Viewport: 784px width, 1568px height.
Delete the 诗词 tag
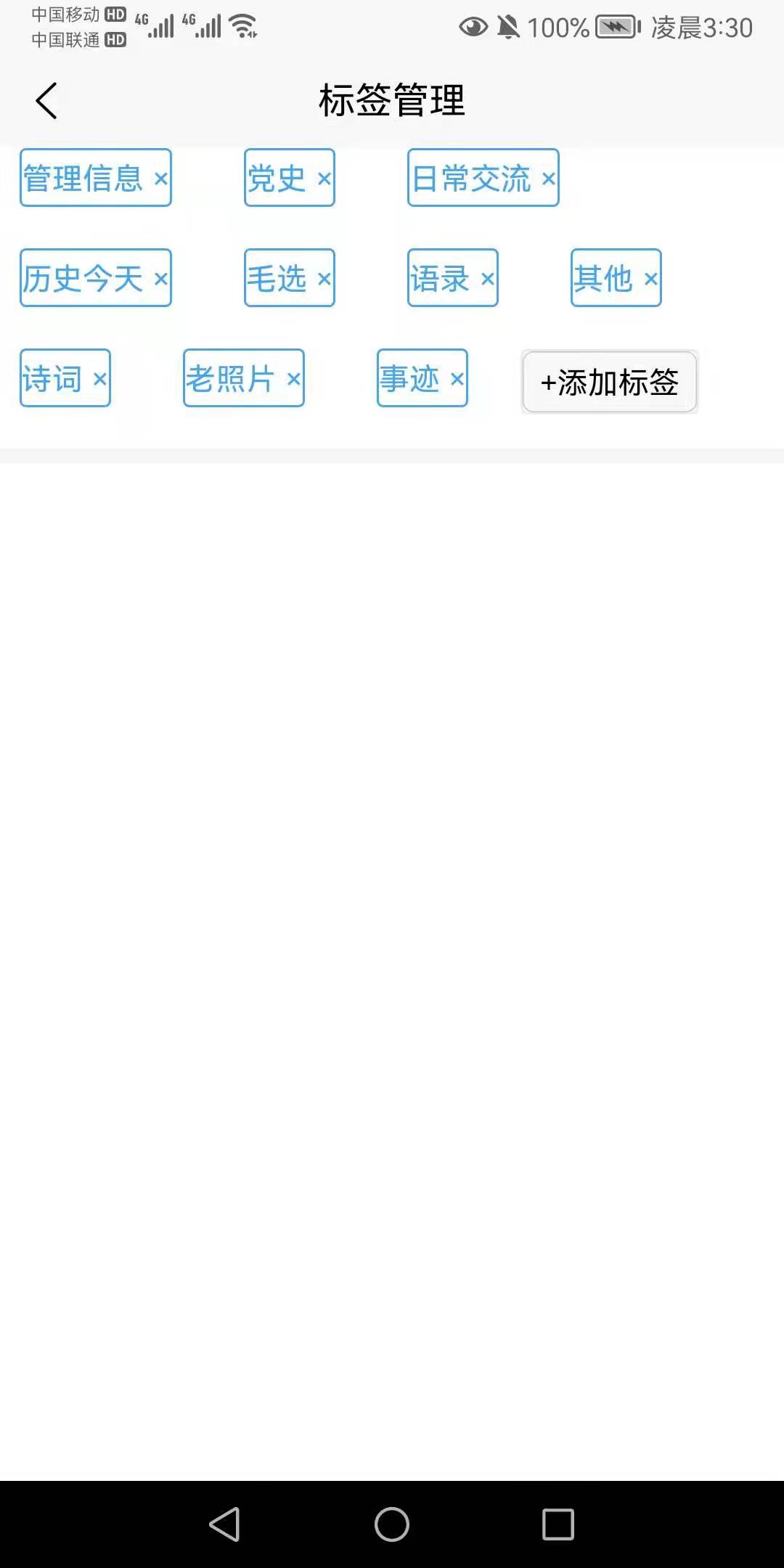99,379
